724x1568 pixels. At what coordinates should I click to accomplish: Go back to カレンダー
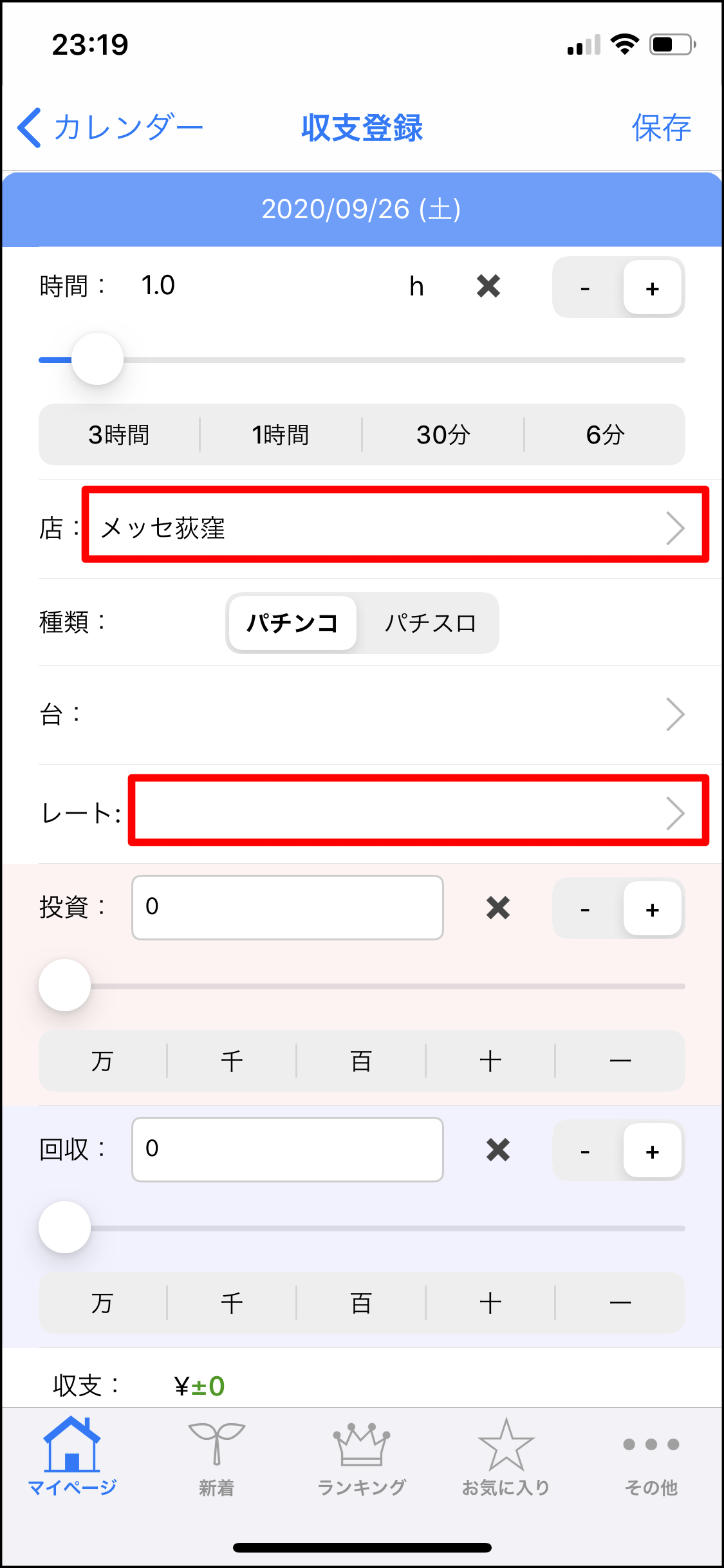tap(110, 127)
